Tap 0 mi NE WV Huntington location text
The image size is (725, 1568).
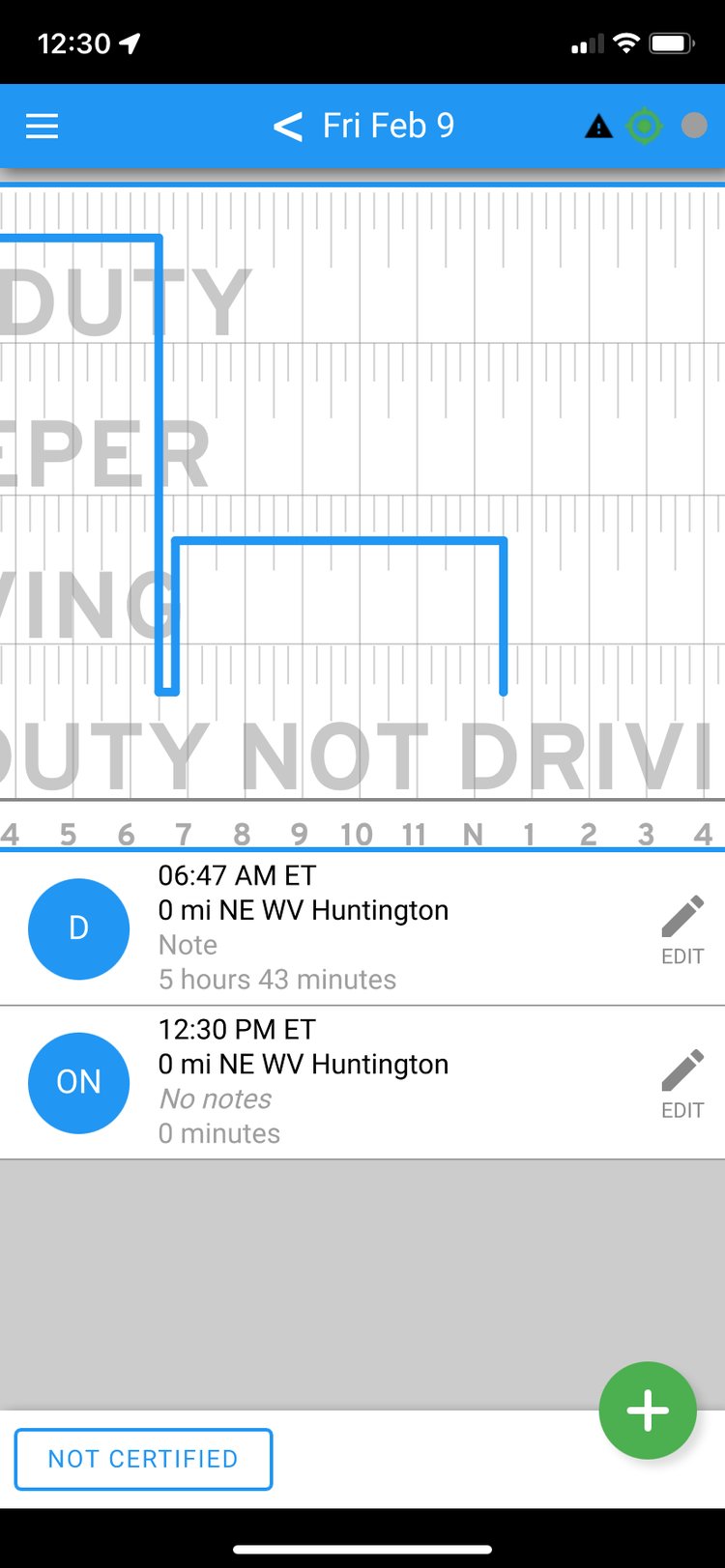pyautogui.click(x=304, y=909)
